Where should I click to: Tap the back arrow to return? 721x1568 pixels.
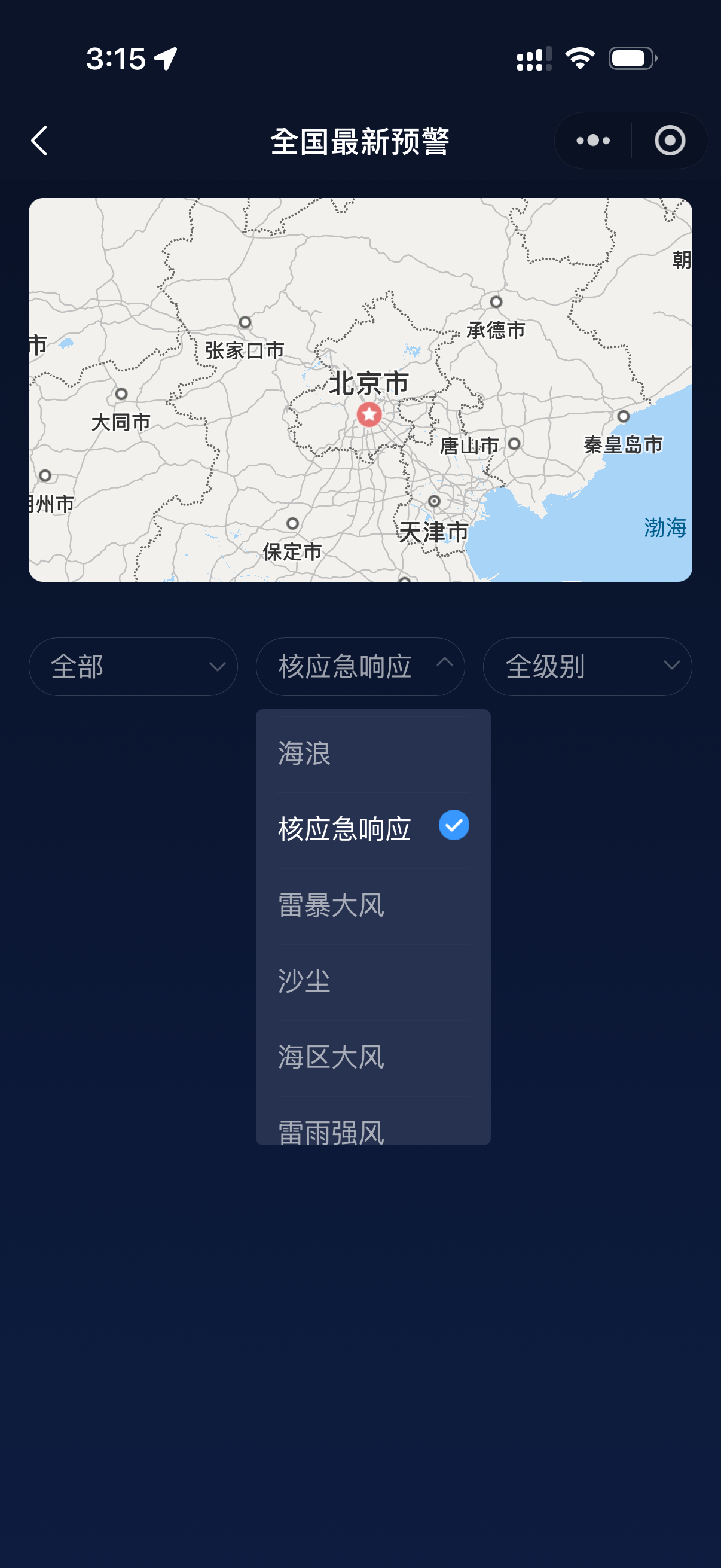coord(39,140)
